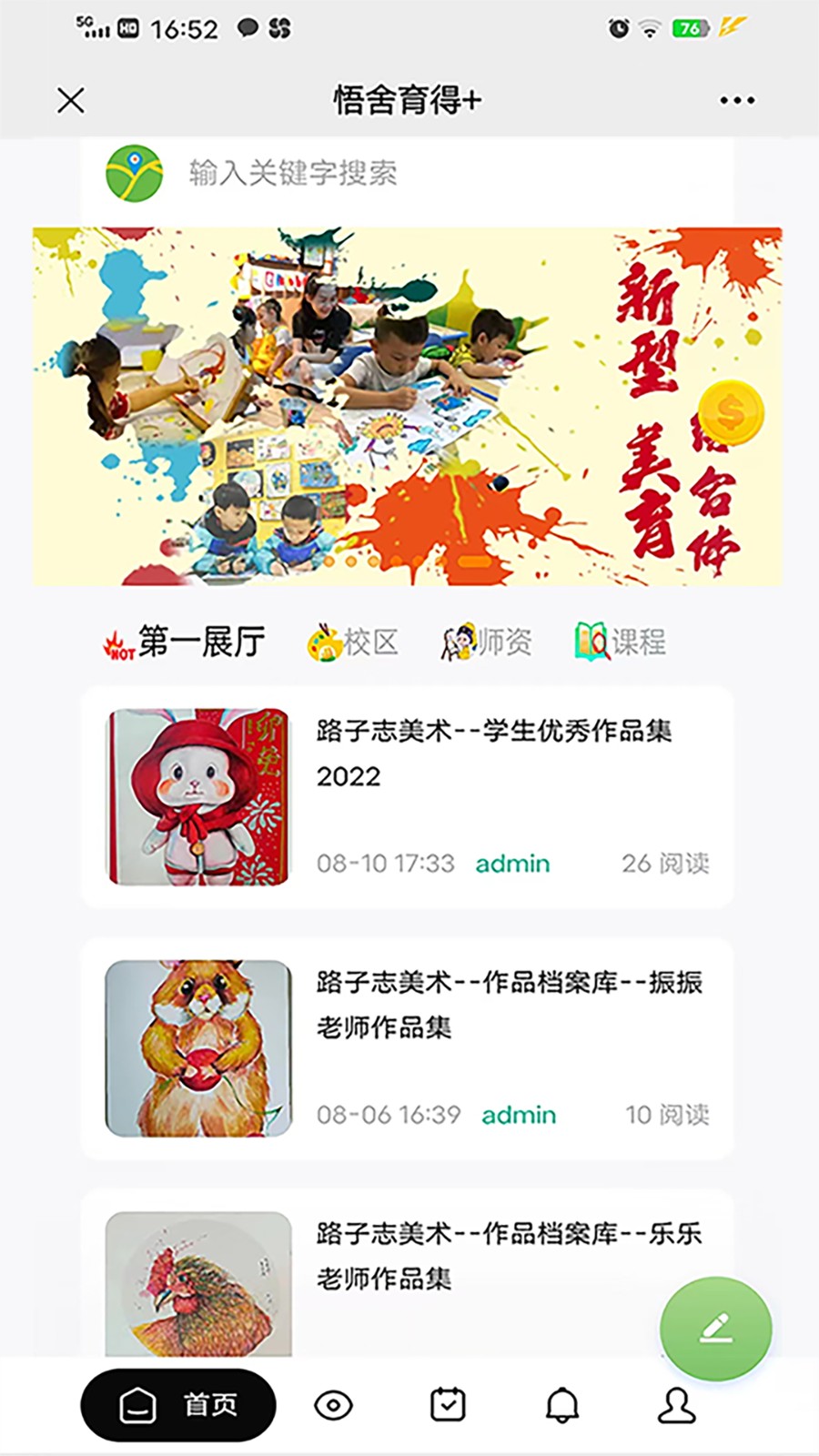Tap the green floating edit button

point(716,1329)
